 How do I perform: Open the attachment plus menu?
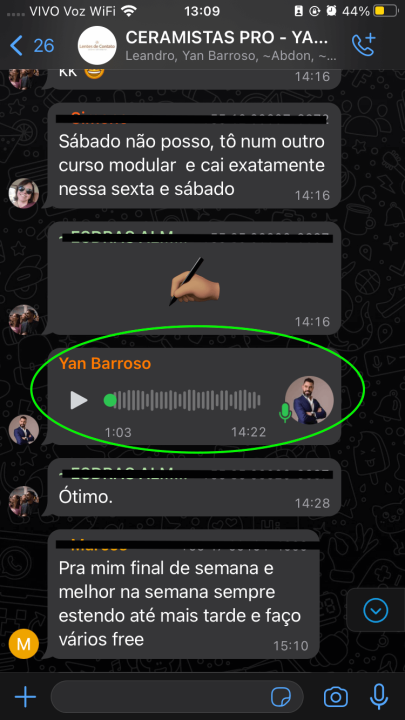[x=25, y=697]
